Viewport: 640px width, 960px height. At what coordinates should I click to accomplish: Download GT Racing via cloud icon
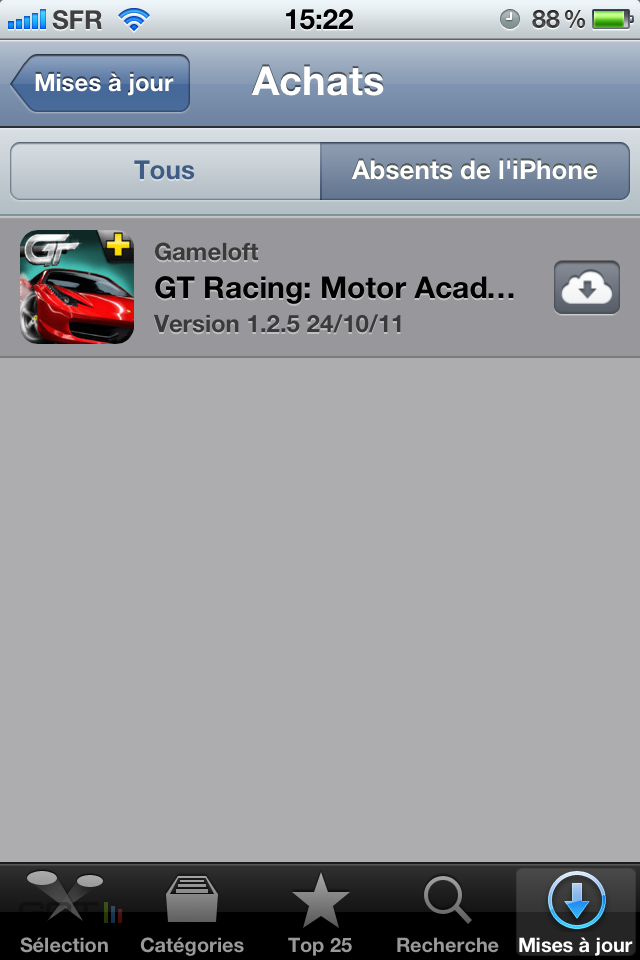587,289
